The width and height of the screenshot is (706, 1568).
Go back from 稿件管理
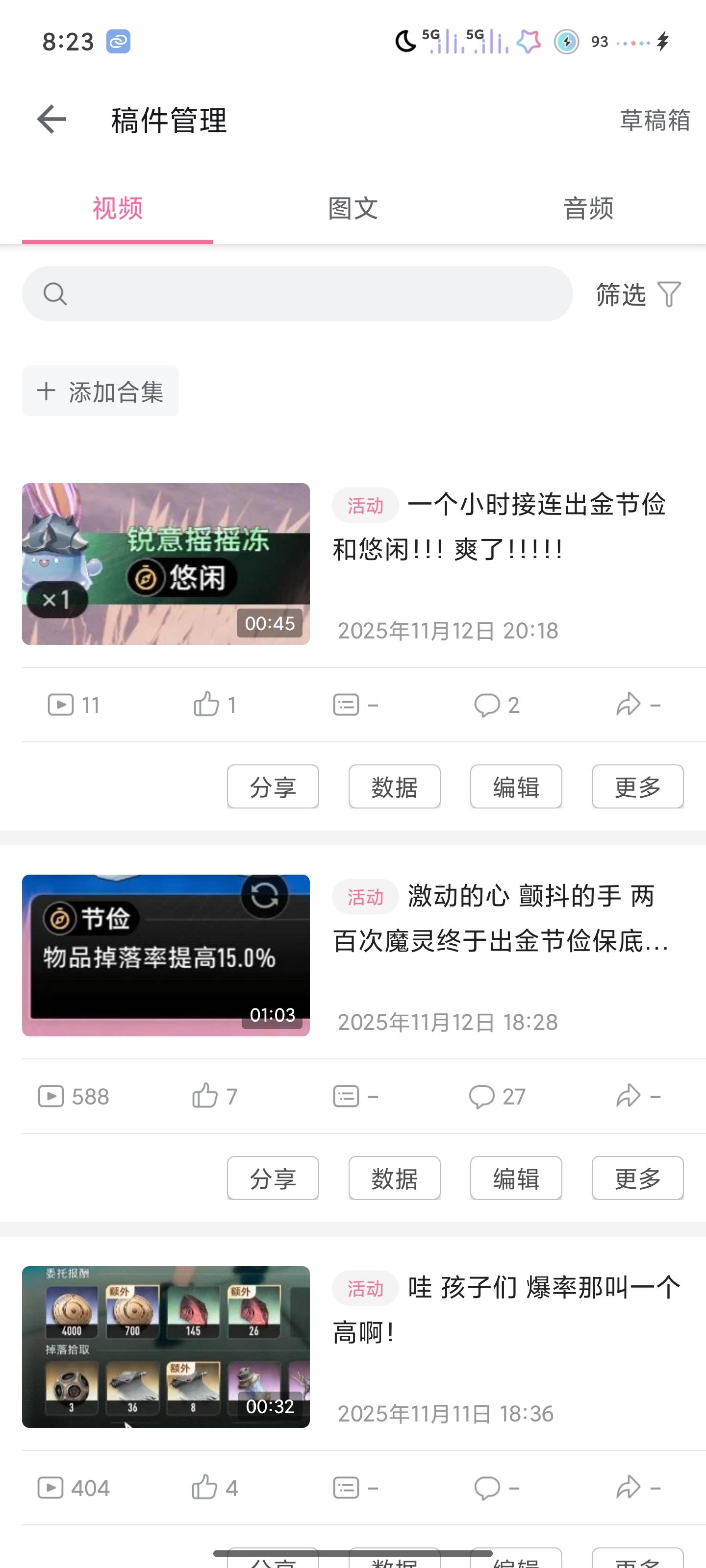[52, 119]
